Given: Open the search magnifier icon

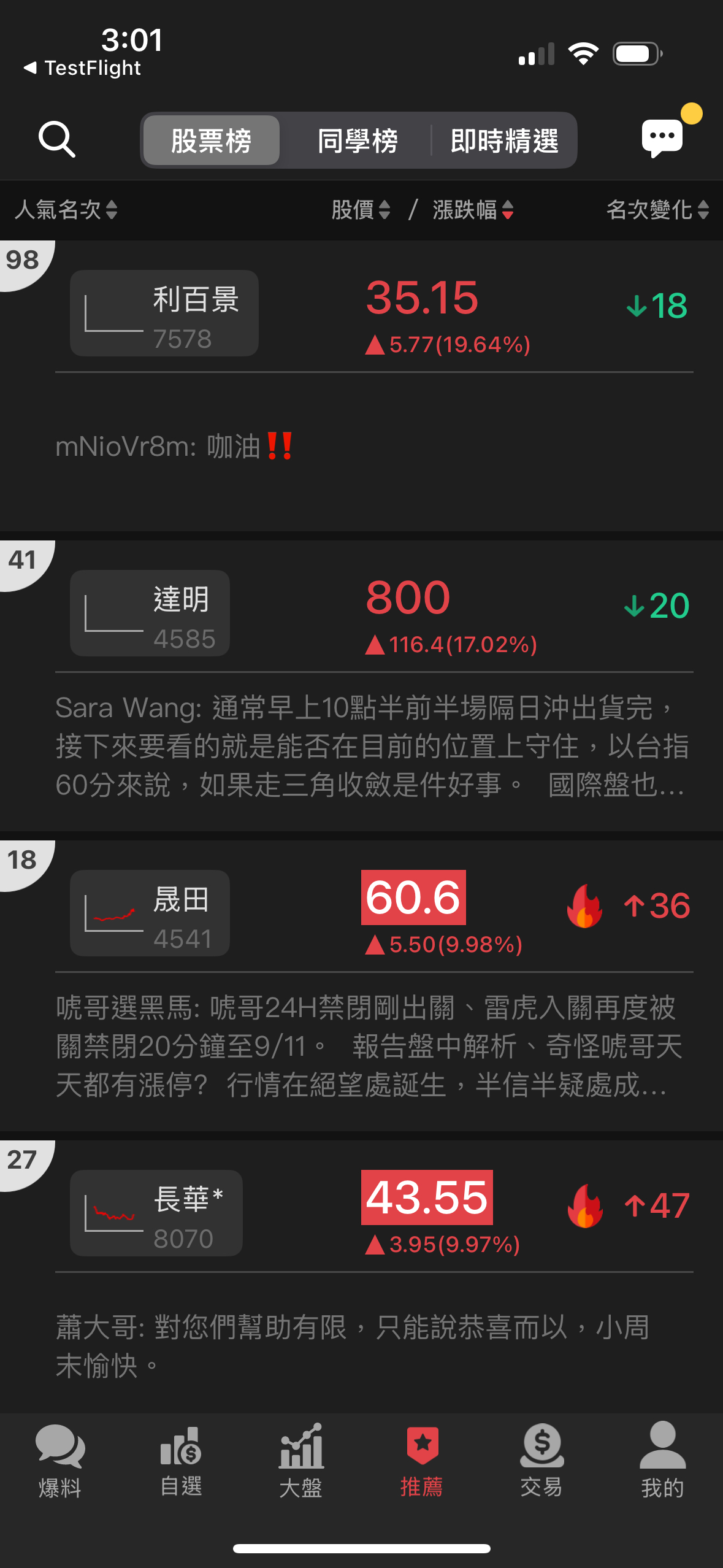Looking at the screenshot, I should [56, 139].
